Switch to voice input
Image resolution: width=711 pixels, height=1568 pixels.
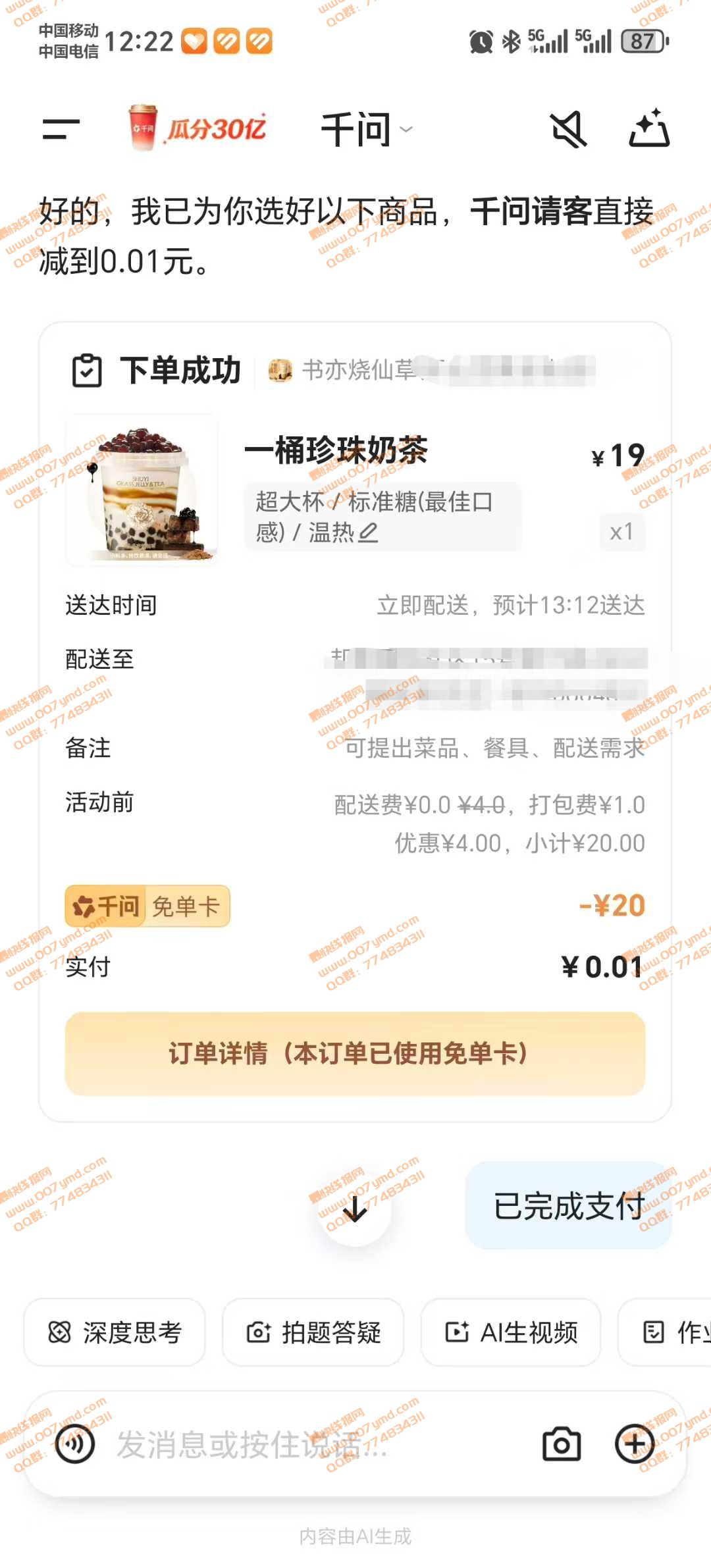(x=75, y=1444)
